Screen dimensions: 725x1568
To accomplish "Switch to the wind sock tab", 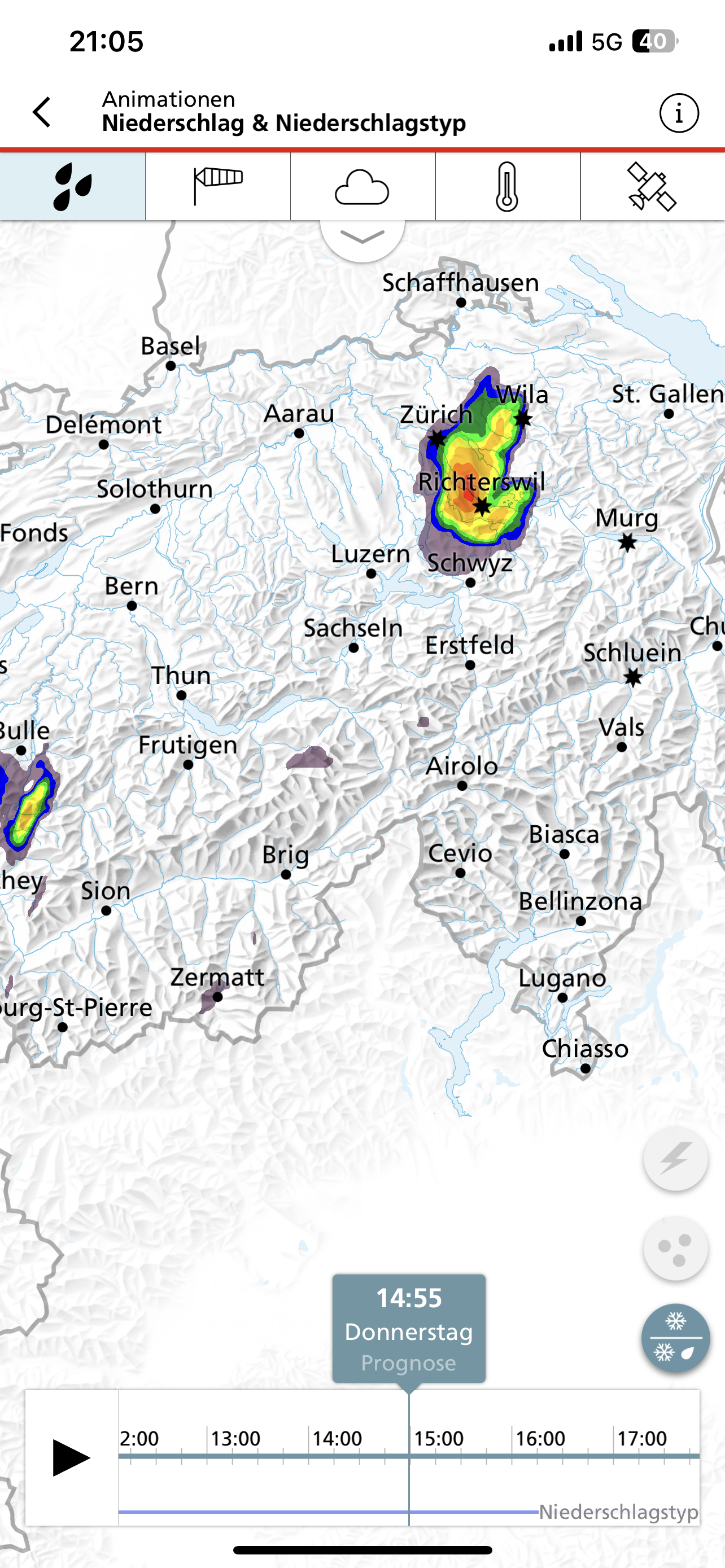I will tap(218, 186).
